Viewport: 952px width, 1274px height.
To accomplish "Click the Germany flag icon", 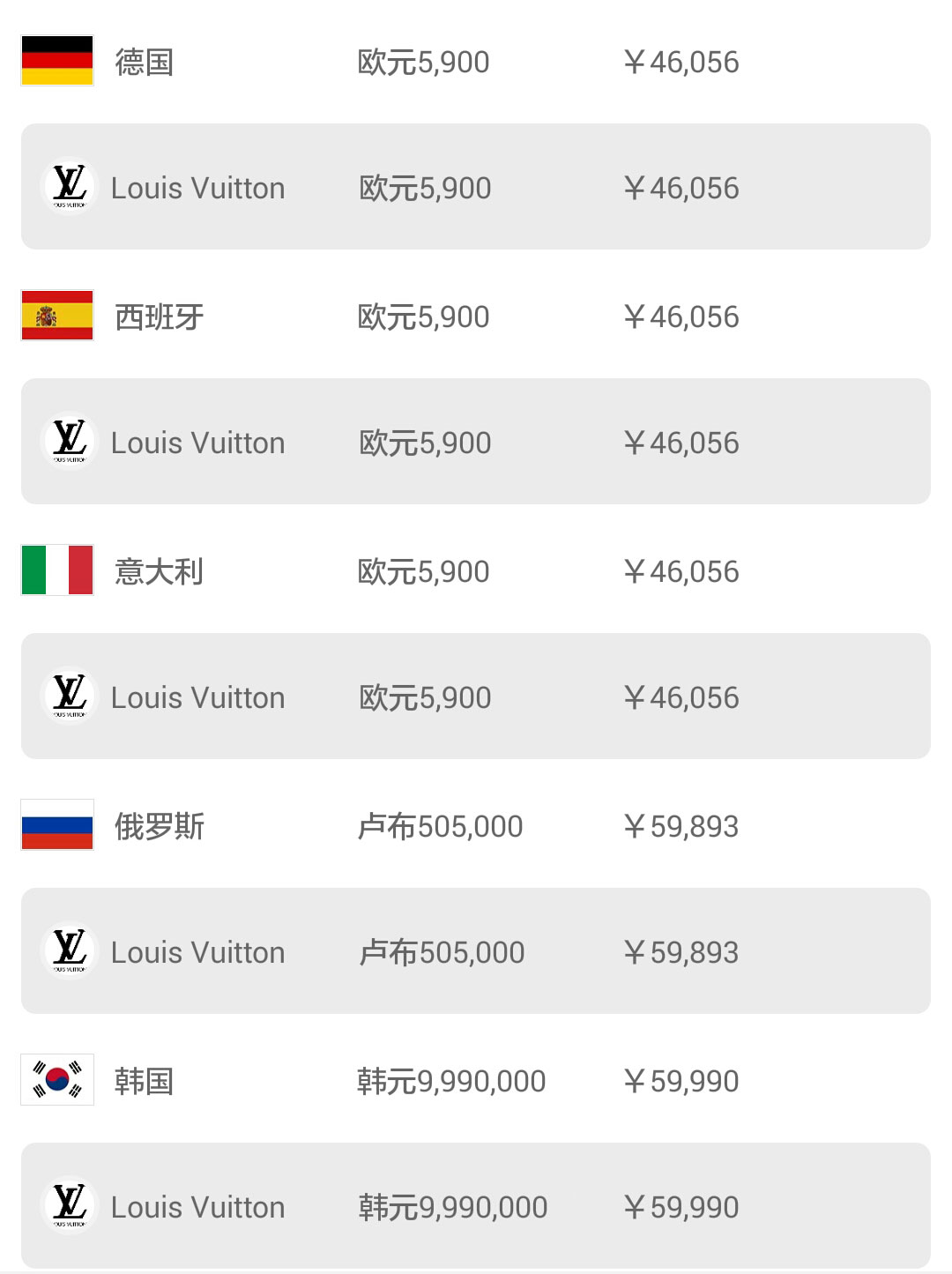I will pos(56,62).
